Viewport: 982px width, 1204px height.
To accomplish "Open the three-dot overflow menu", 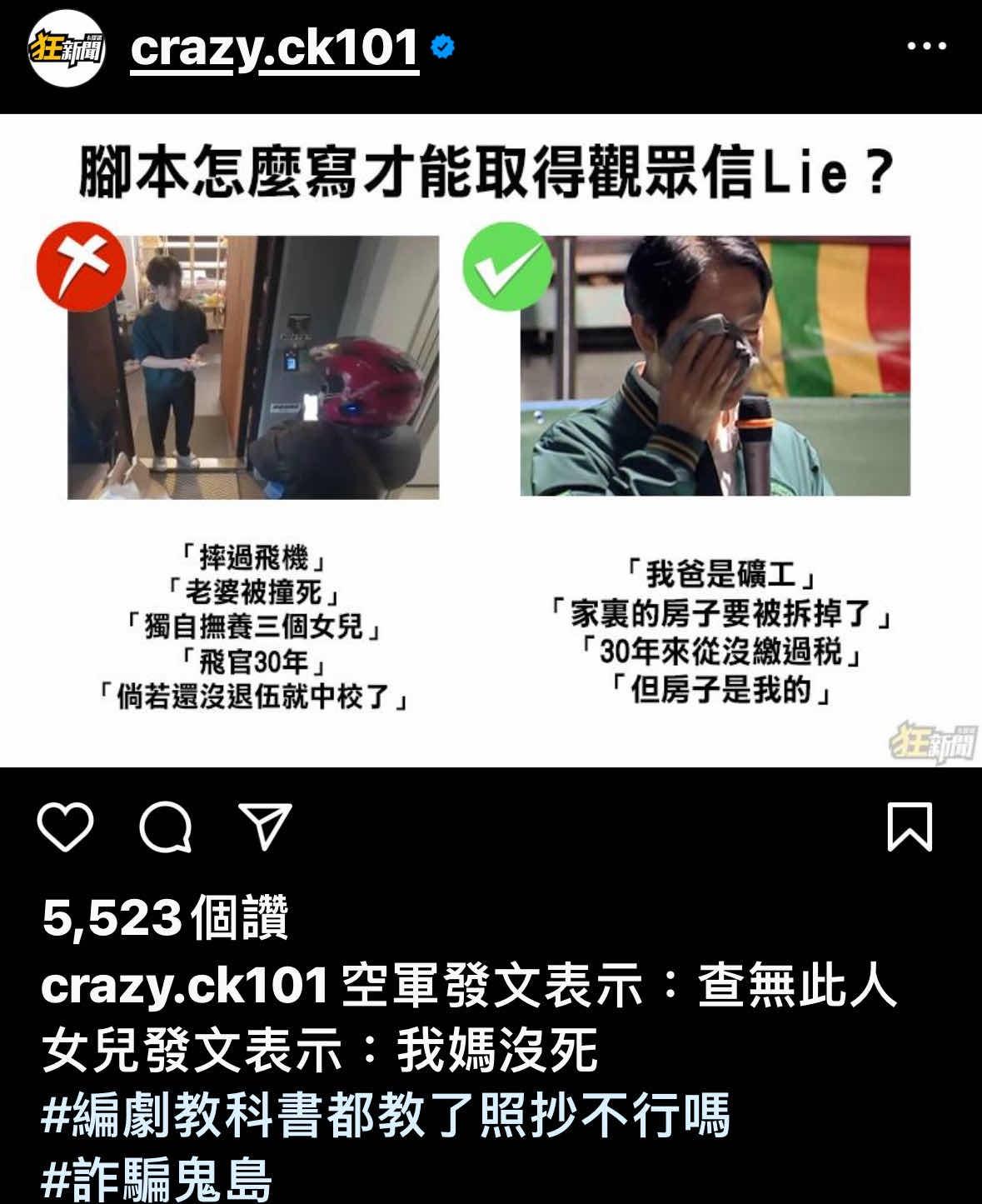I will pos(926,46).
